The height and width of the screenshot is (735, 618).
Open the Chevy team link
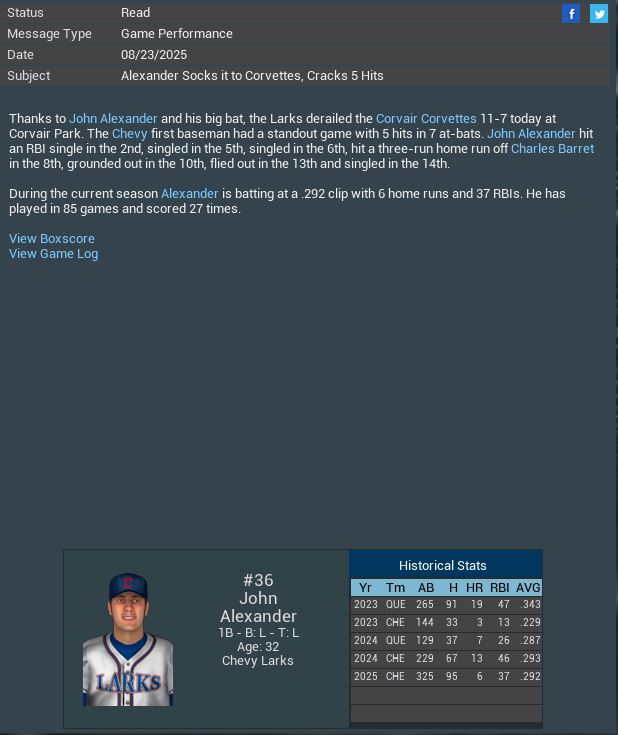130,133
